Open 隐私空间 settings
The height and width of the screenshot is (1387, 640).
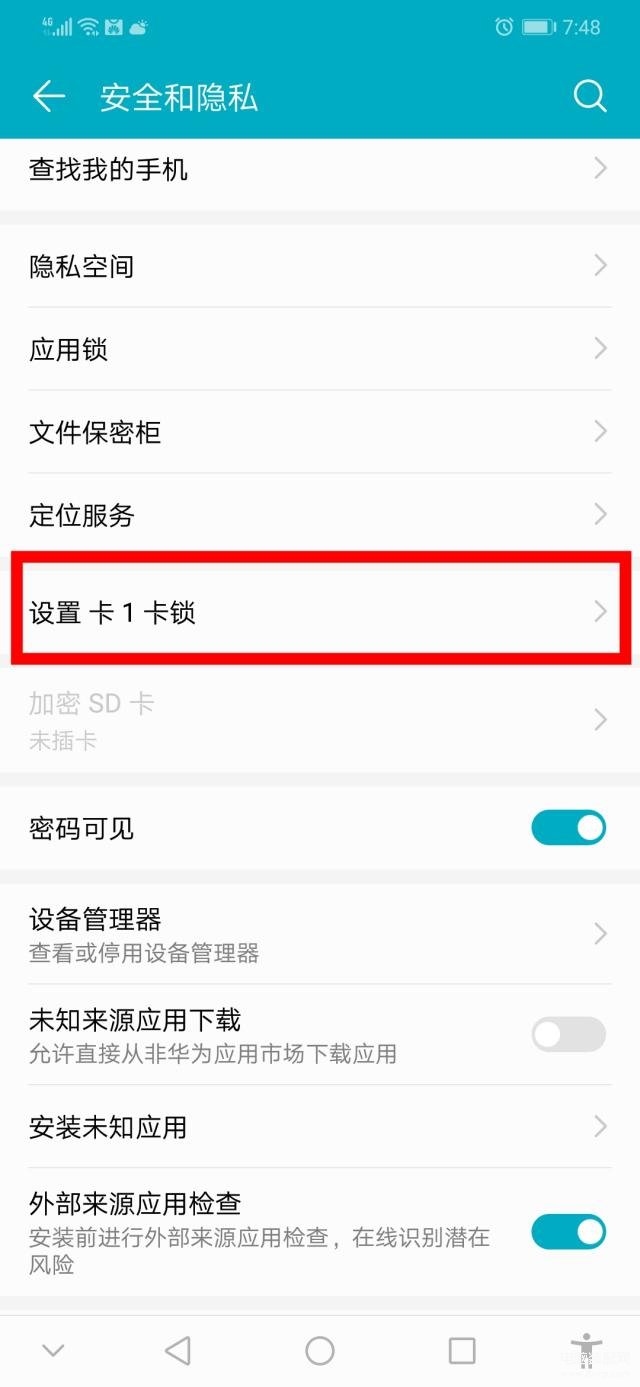click(x=320, y=267)
